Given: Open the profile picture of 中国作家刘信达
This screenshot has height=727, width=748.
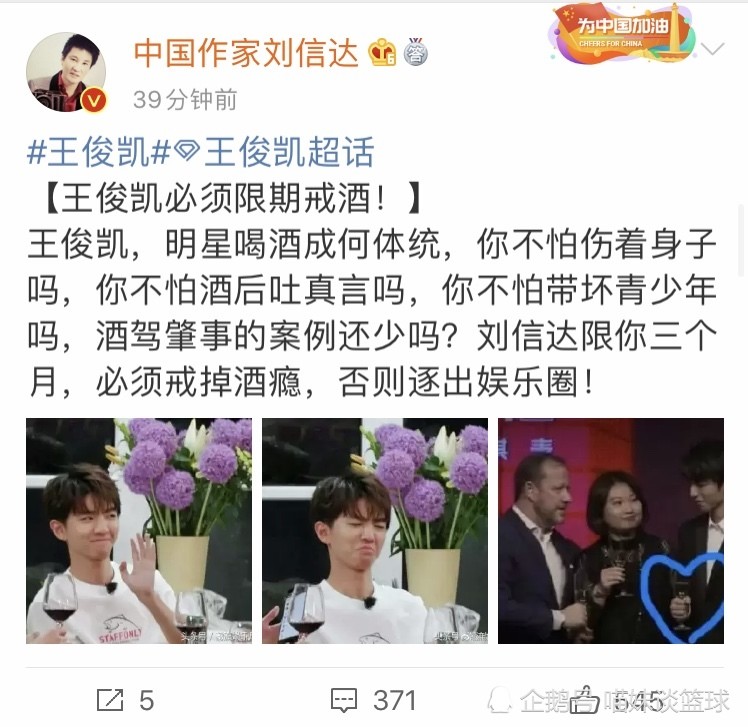Looking at the screenshot, I should [66, 71].
